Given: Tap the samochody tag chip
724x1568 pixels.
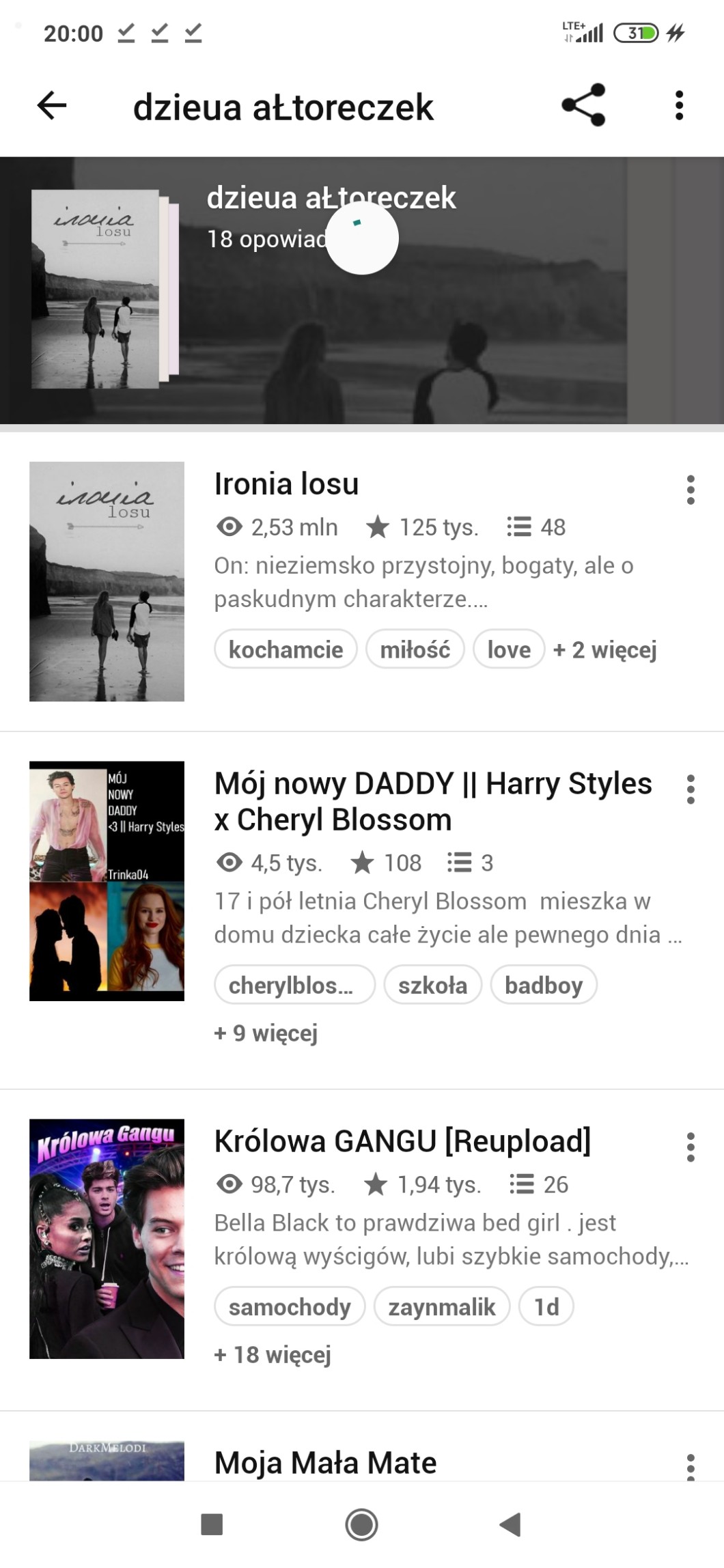Looking at the screenshot, I should (x=290, y=1307).
